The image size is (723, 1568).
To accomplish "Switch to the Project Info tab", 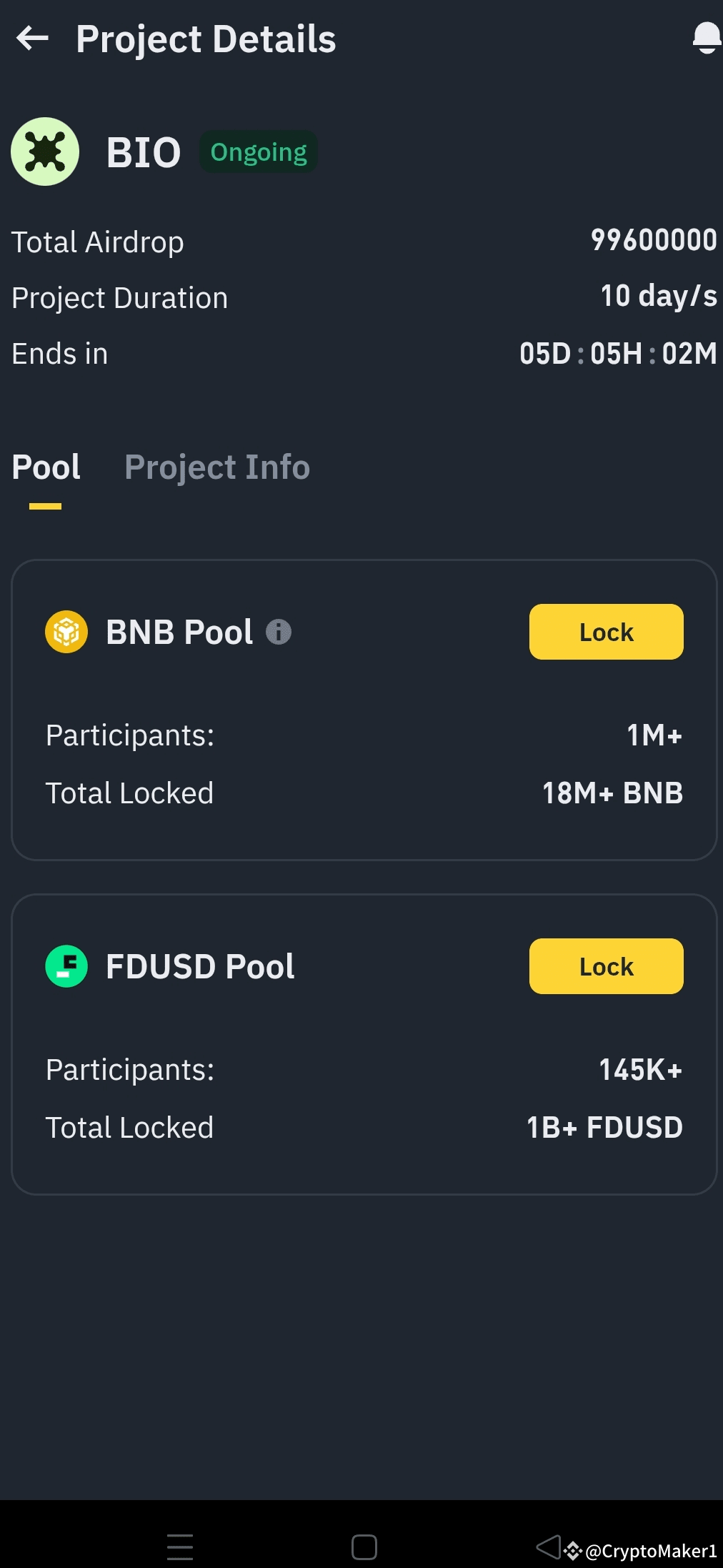I will 217,467.
